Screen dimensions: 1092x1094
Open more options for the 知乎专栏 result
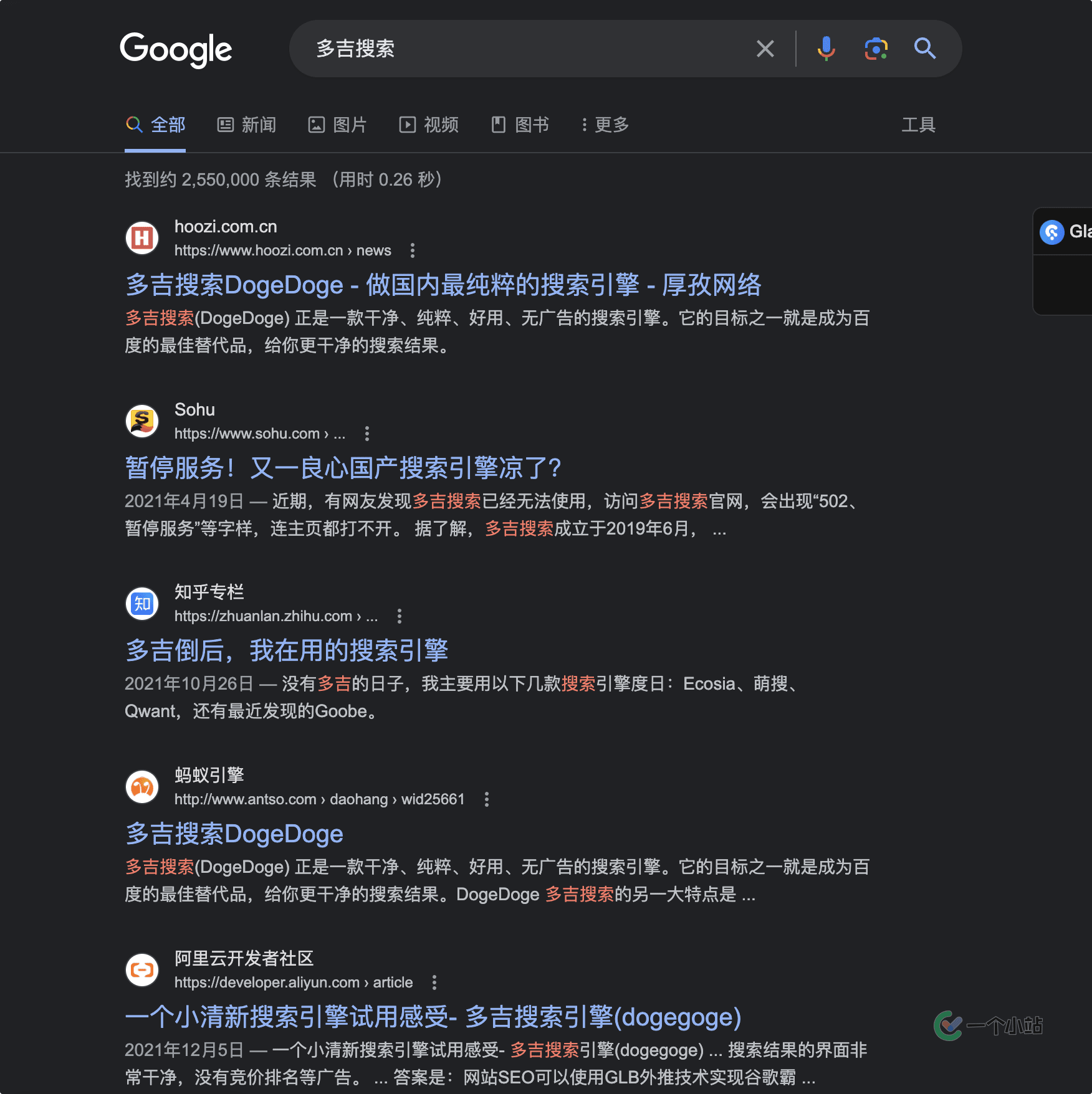(x=400, y=616)
